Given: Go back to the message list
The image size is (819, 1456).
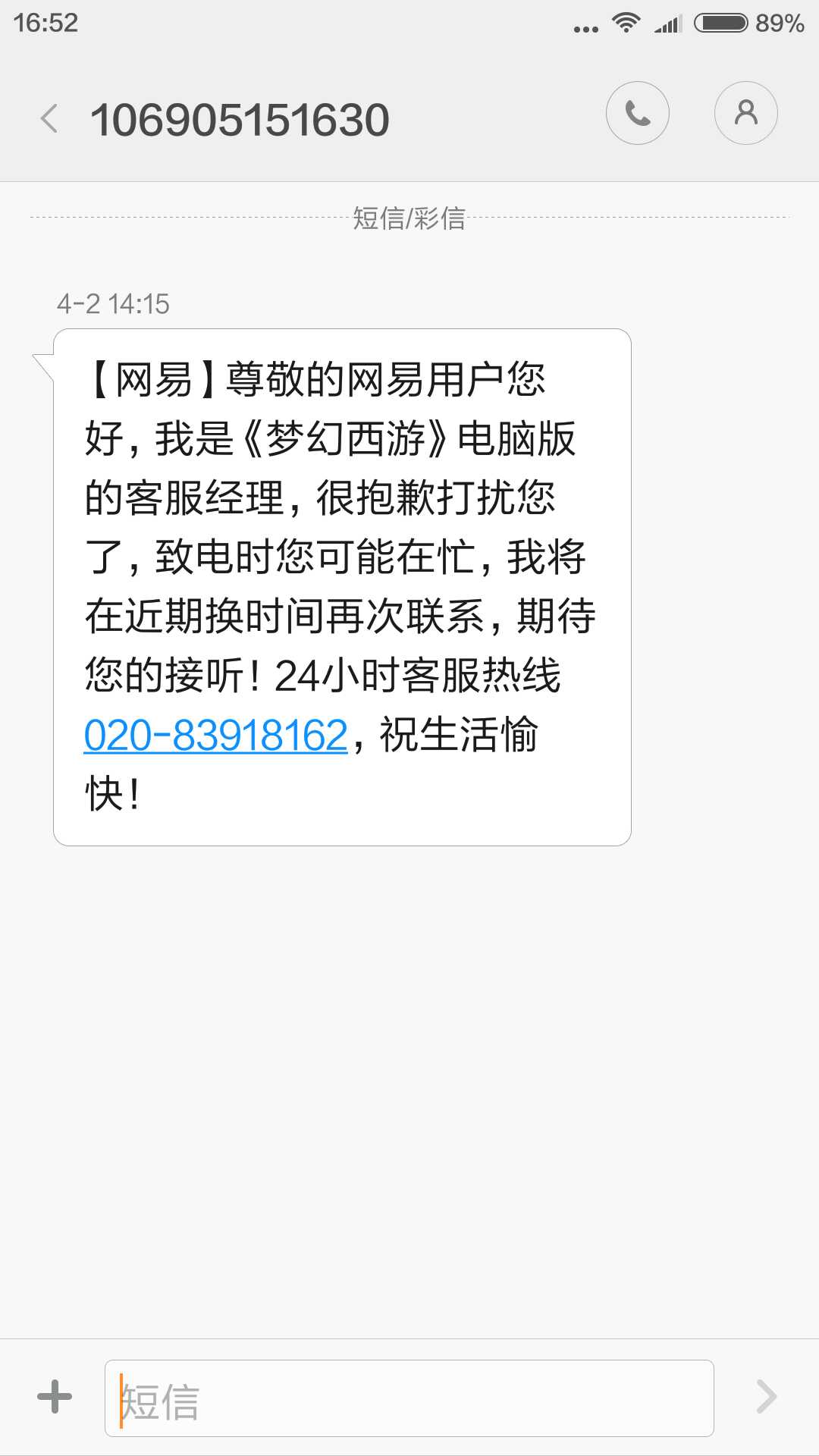Looking at the screenshot, I should (x=49, y=119).
